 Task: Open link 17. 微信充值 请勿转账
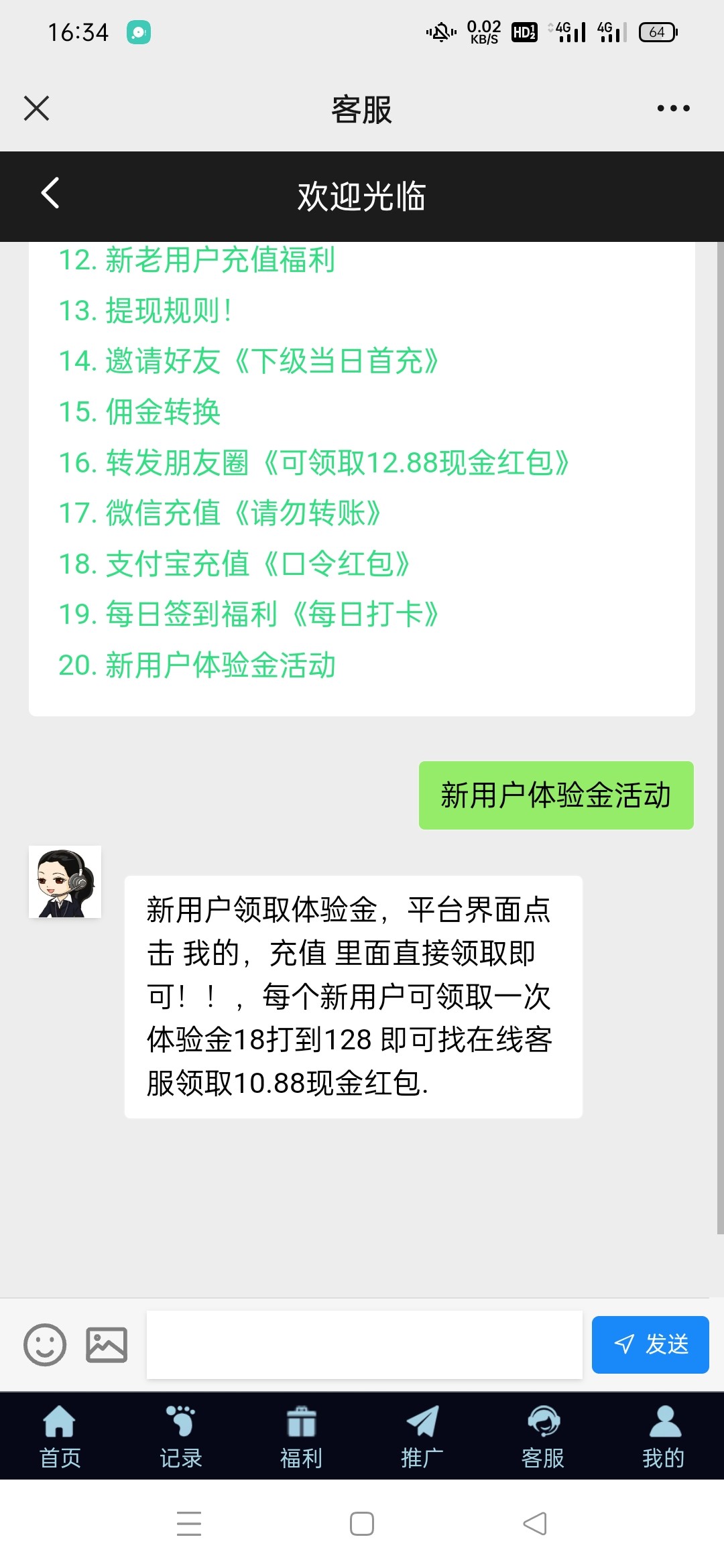(220, 513)
